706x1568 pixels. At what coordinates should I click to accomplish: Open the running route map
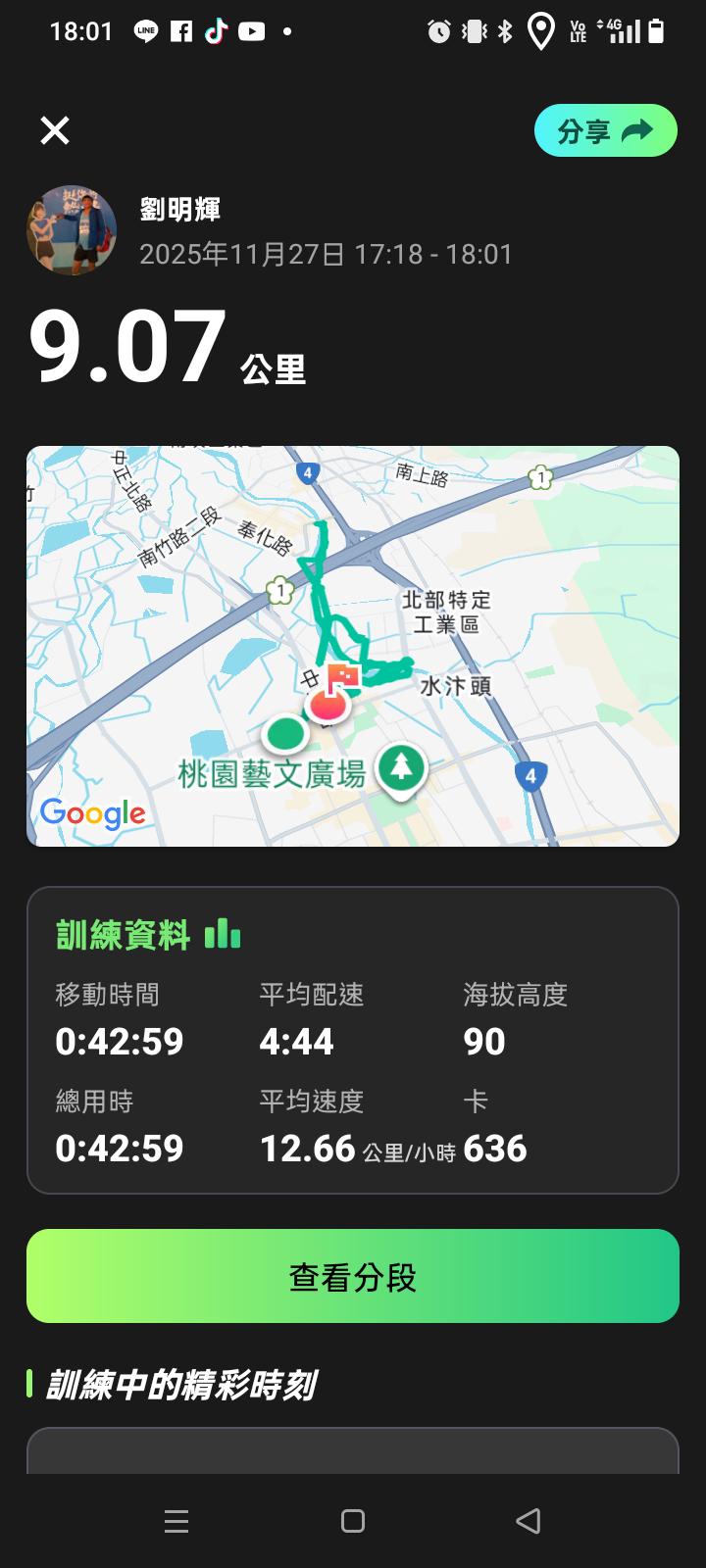pyautogui.click(x=352, y=646)
